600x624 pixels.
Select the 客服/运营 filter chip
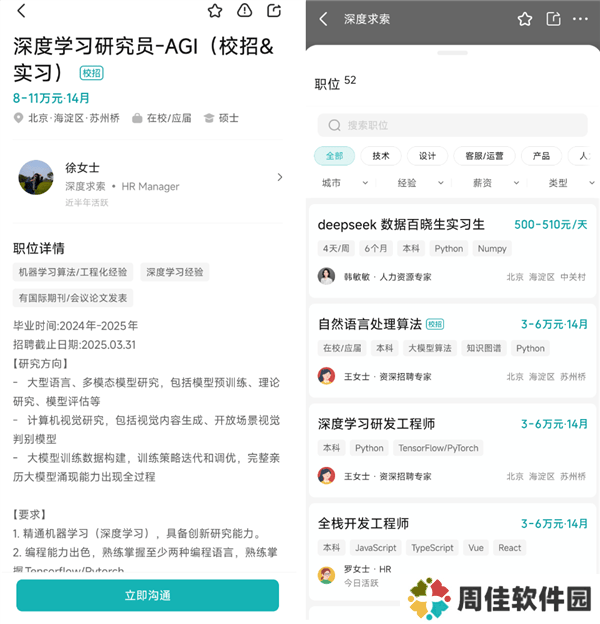point(484,156)
